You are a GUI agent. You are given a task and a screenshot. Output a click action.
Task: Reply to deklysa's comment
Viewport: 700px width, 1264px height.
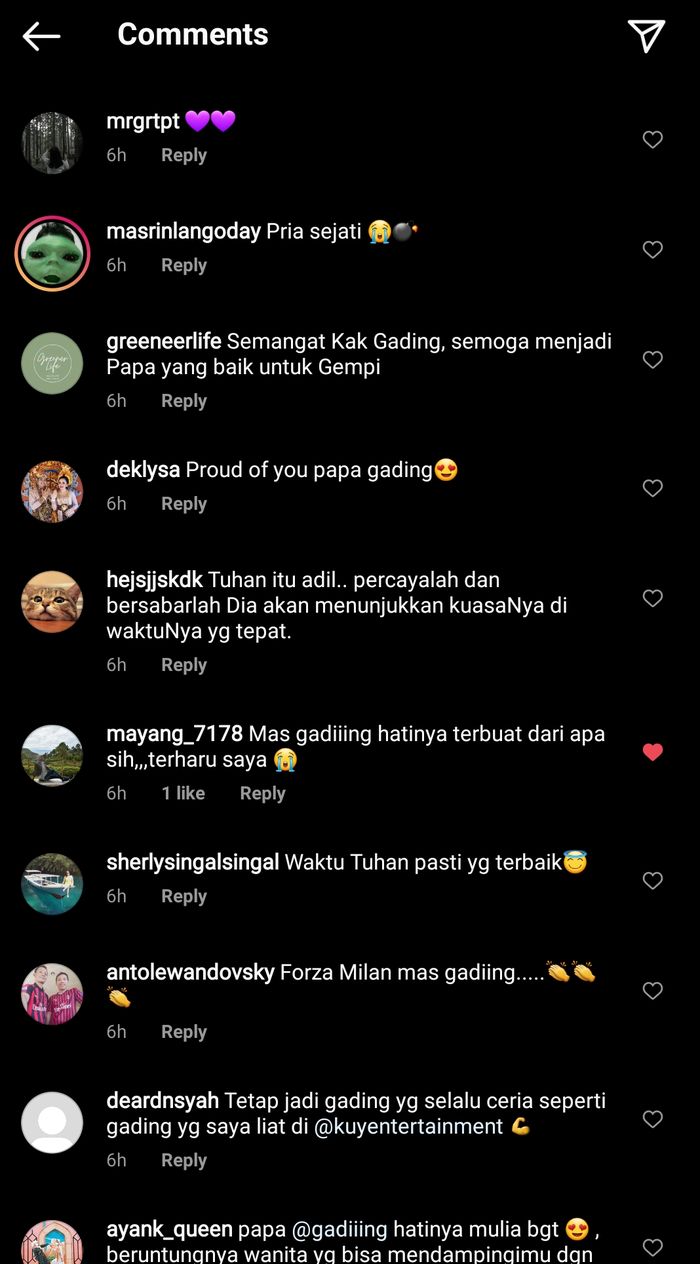coord(184,504)
